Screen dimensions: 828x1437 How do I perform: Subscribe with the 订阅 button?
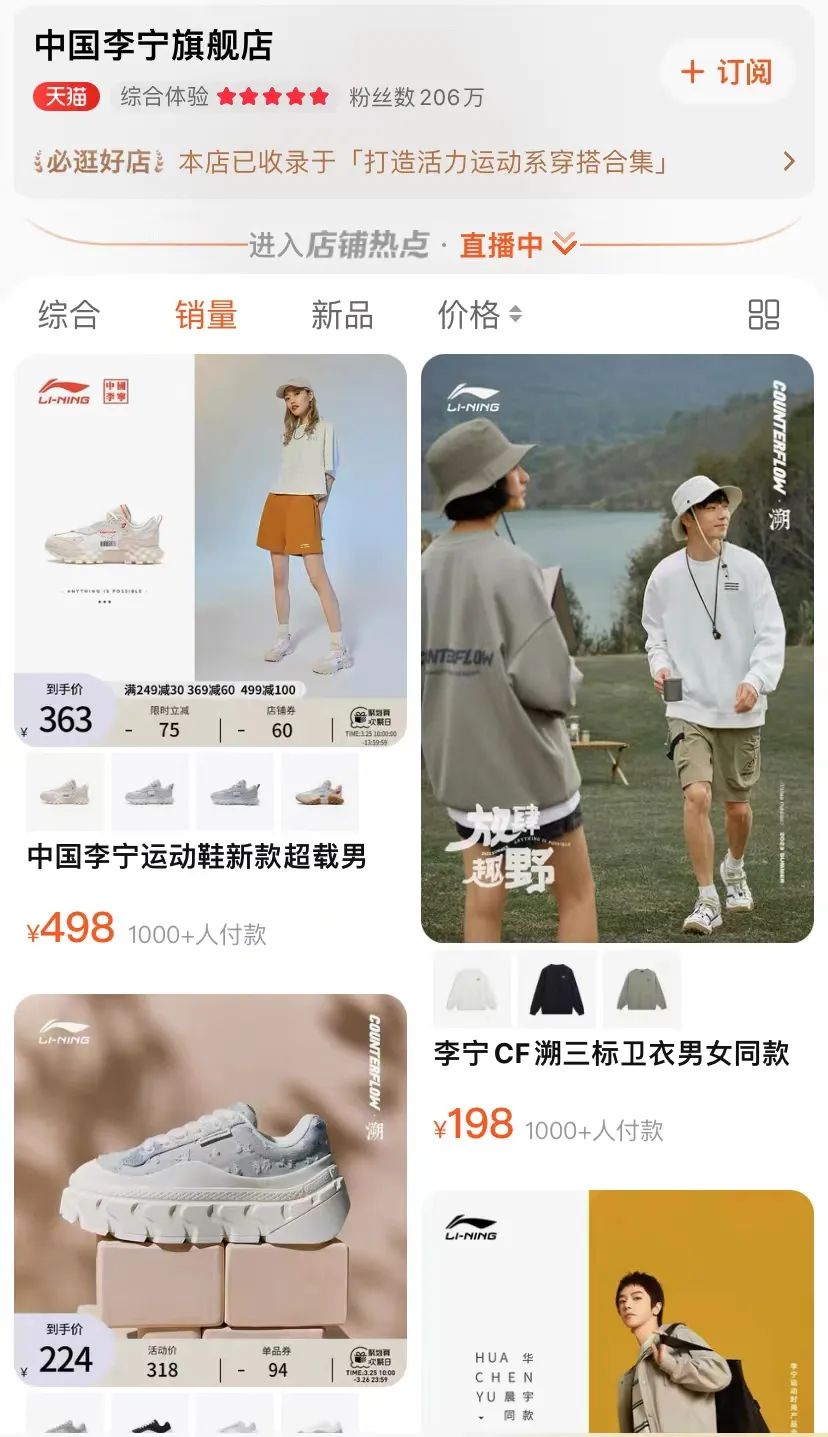pos(727,72)
